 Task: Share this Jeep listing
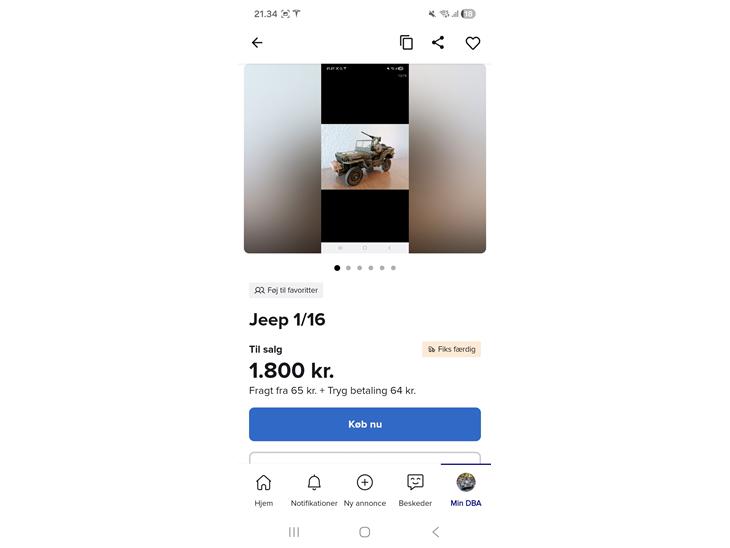point(438,42)
